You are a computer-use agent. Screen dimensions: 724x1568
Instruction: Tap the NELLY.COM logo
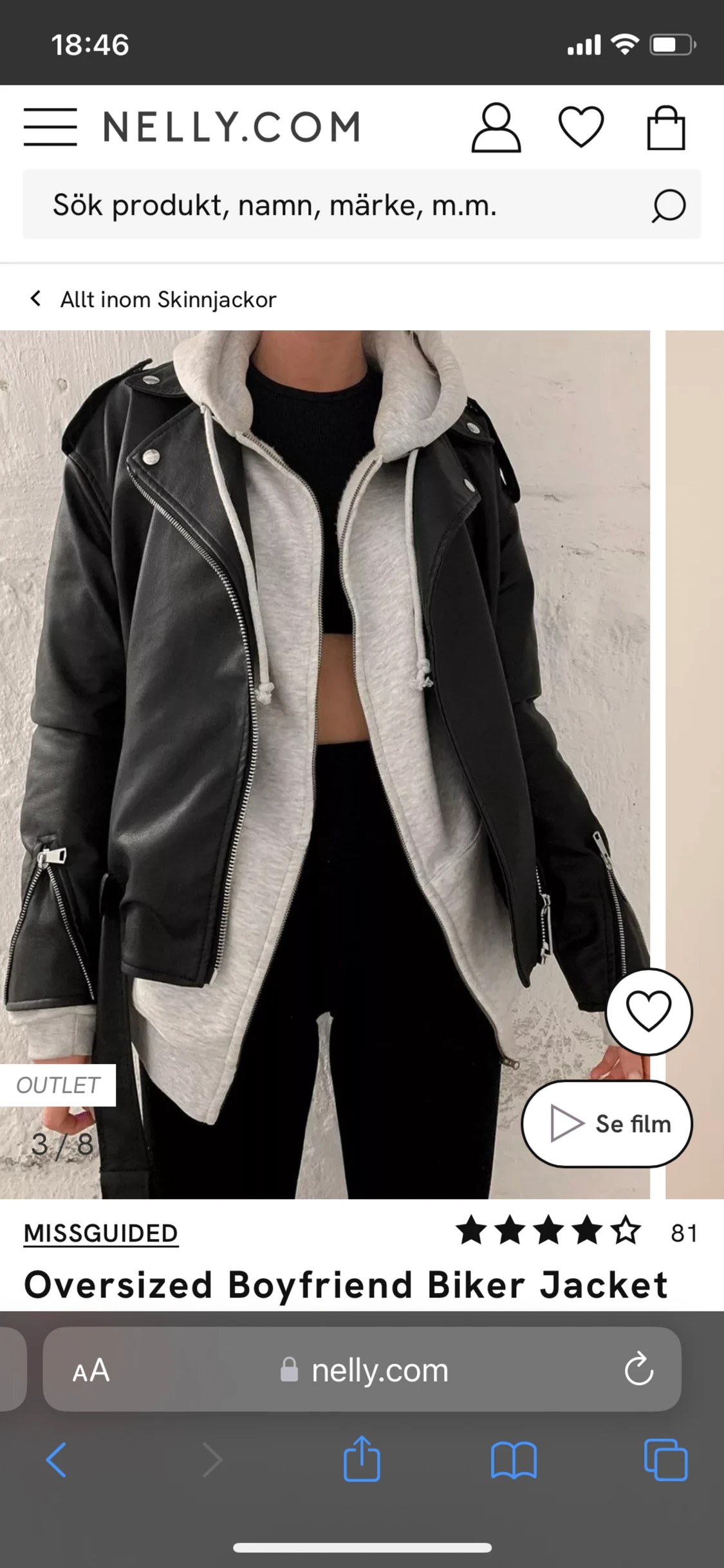pyautogui.click(x=232, y=126)
